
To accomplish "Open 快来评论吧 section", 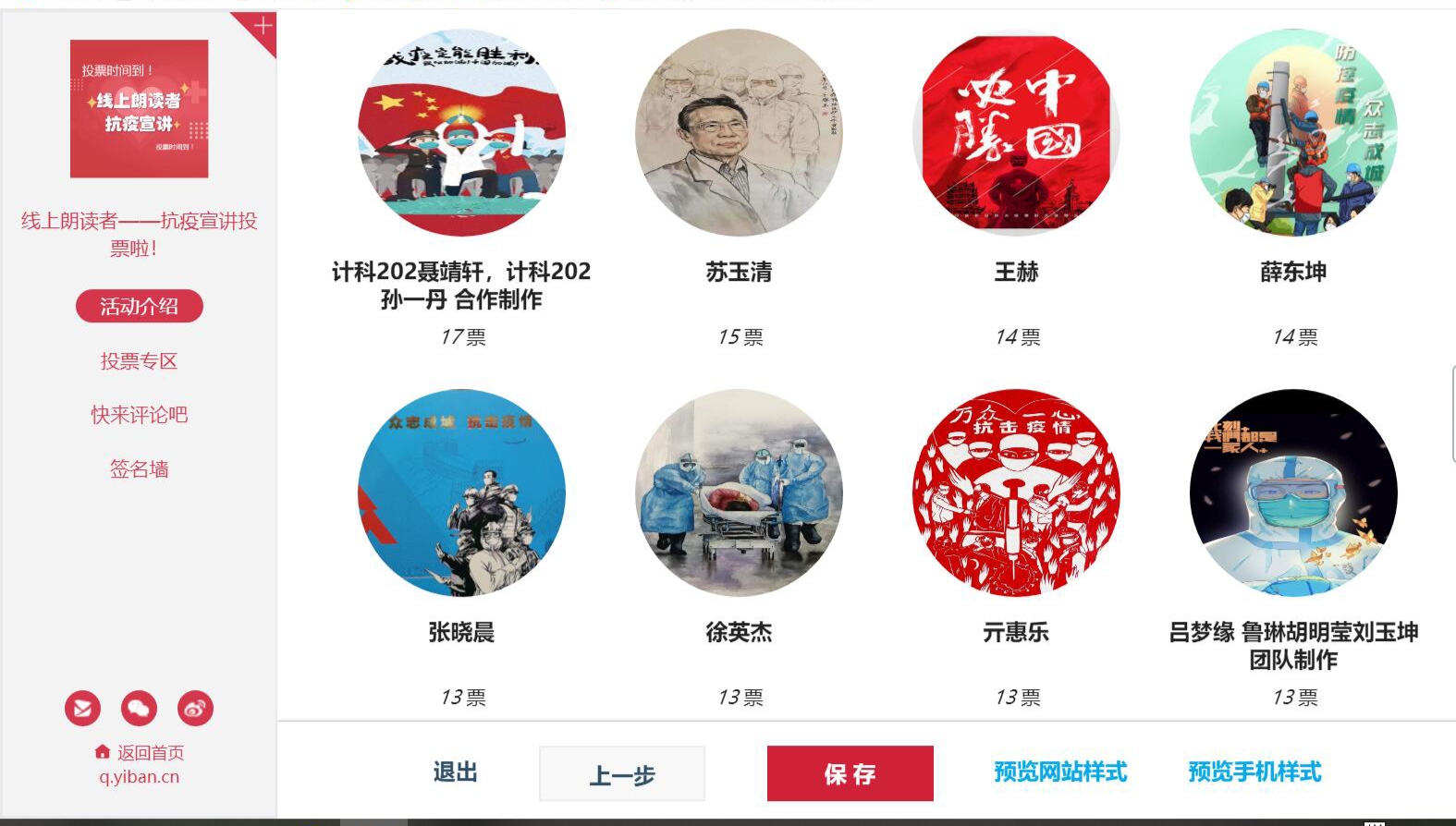I will click(139, 415).
